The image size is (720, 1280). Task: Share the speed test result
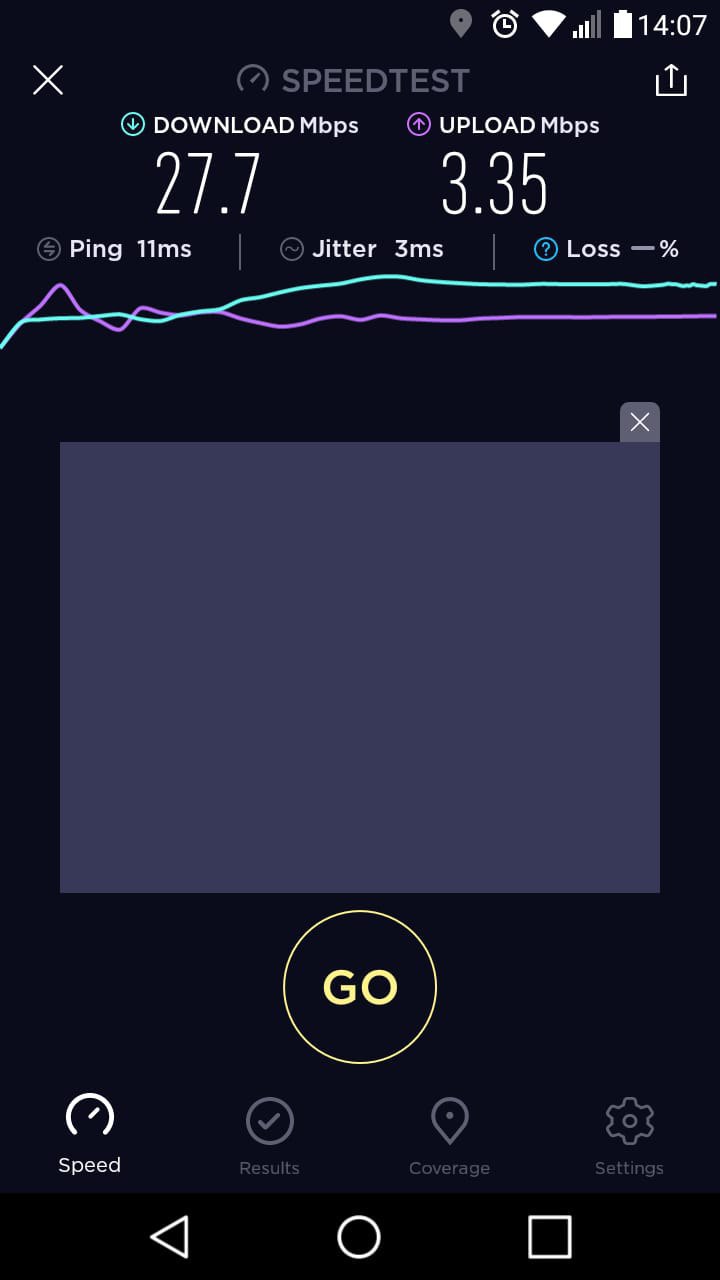(671, 80)
